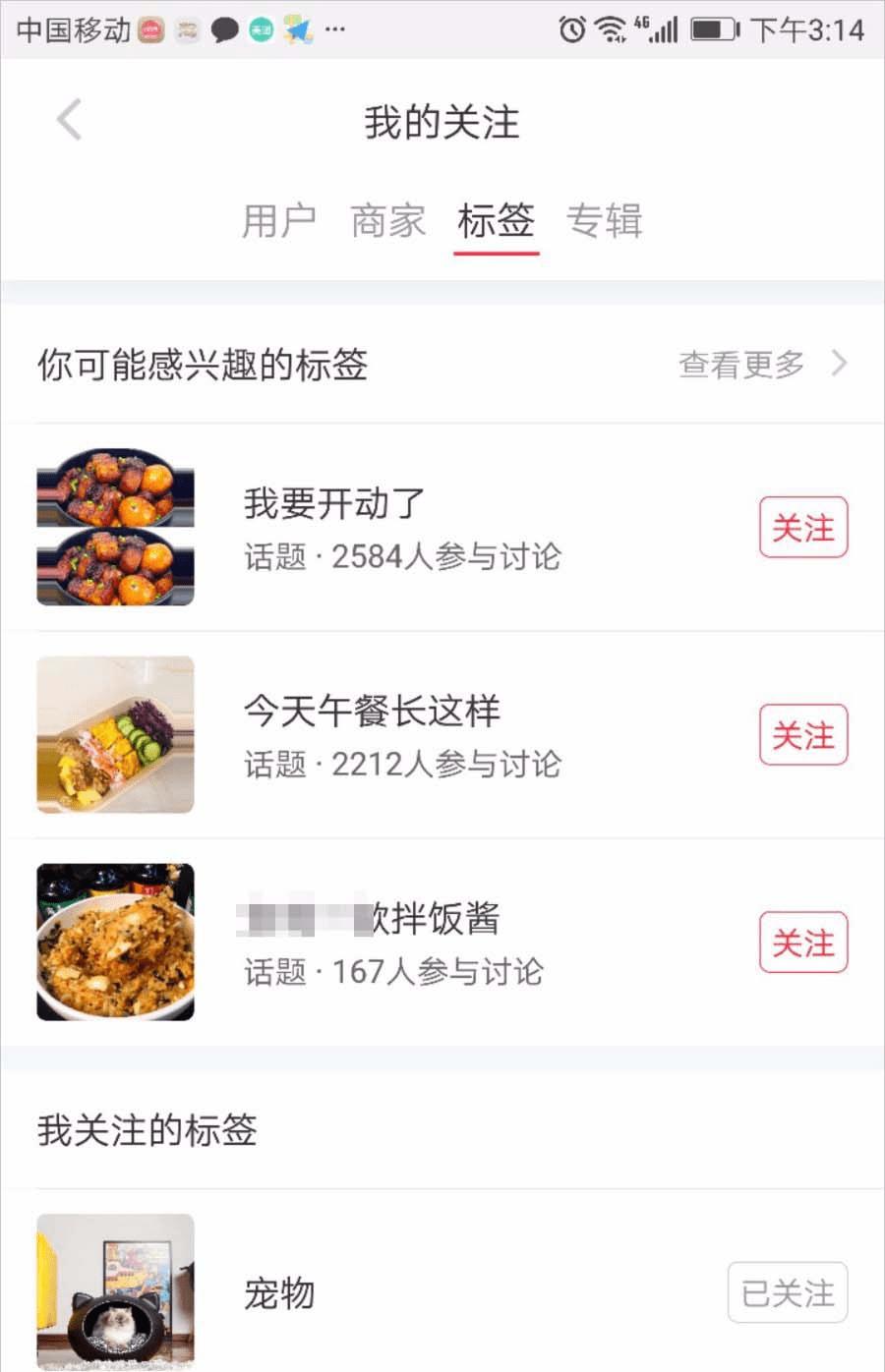Image resolution: width=885 pixels, height=1372 pixels.
Task: Switch to the 商家 tab
Action: point(387,221)
